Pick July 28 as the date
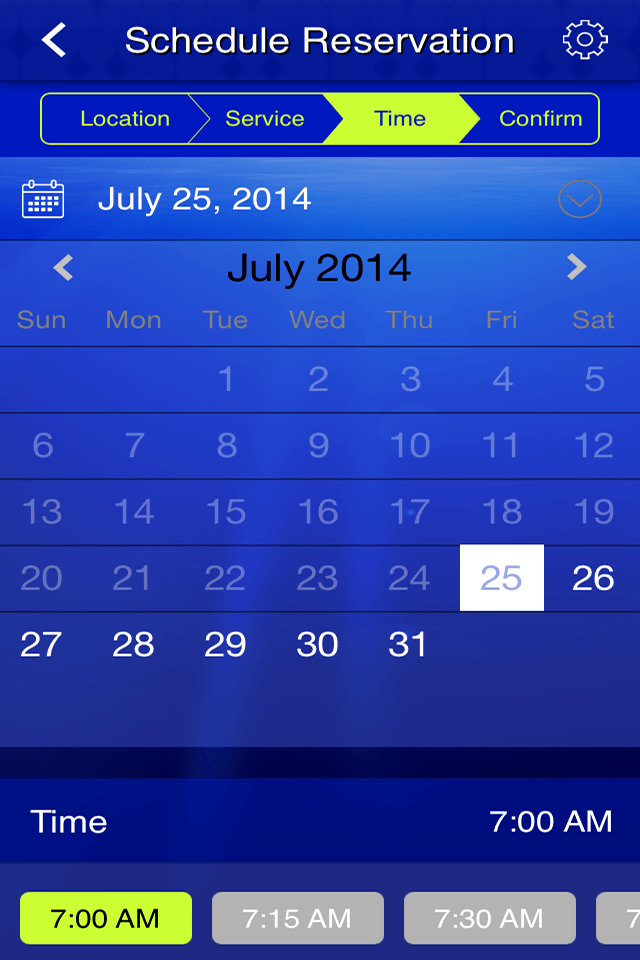The width and height of the screenshot is (640, 960). (133, 645)
